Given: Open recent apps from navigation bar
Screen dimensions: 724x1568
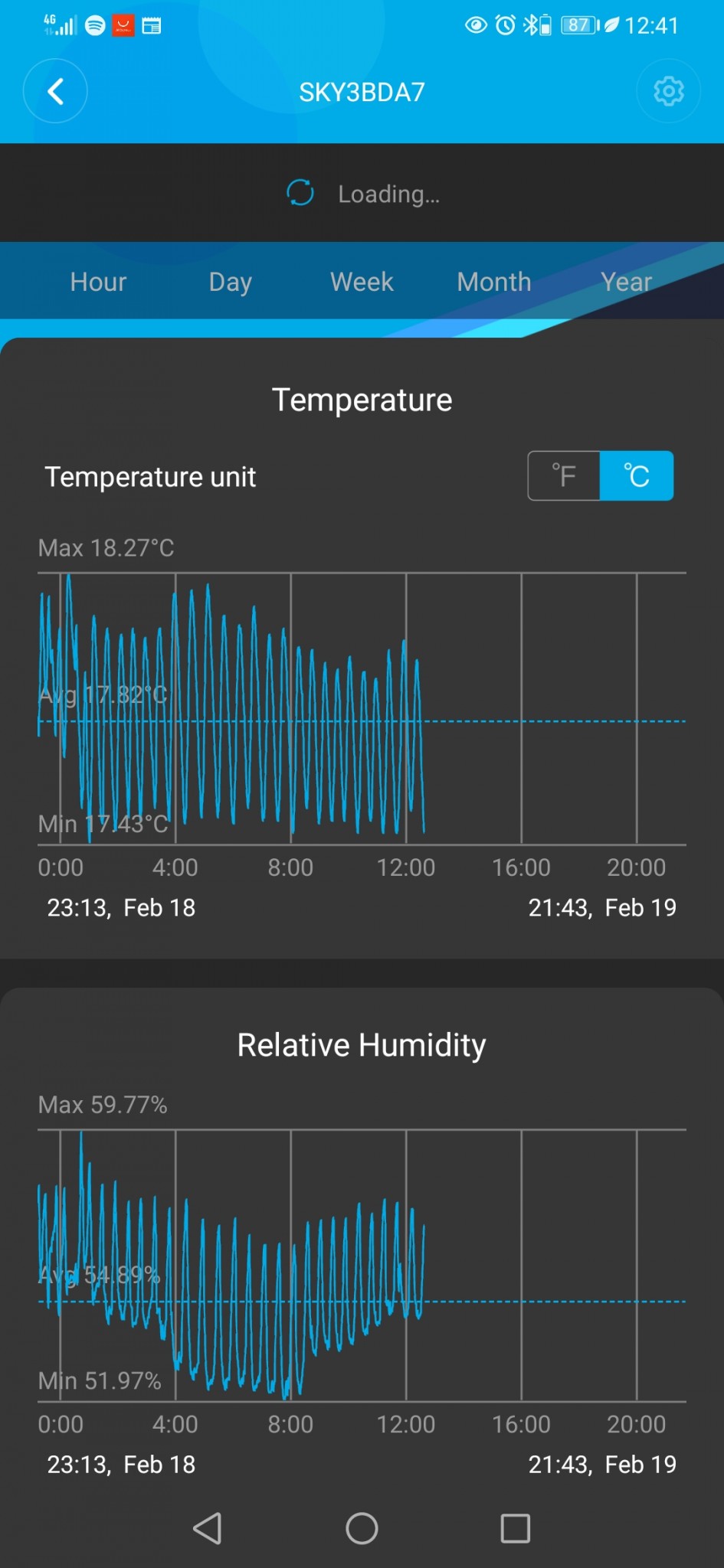Looking at the screenshot, I should point(515,1529).
